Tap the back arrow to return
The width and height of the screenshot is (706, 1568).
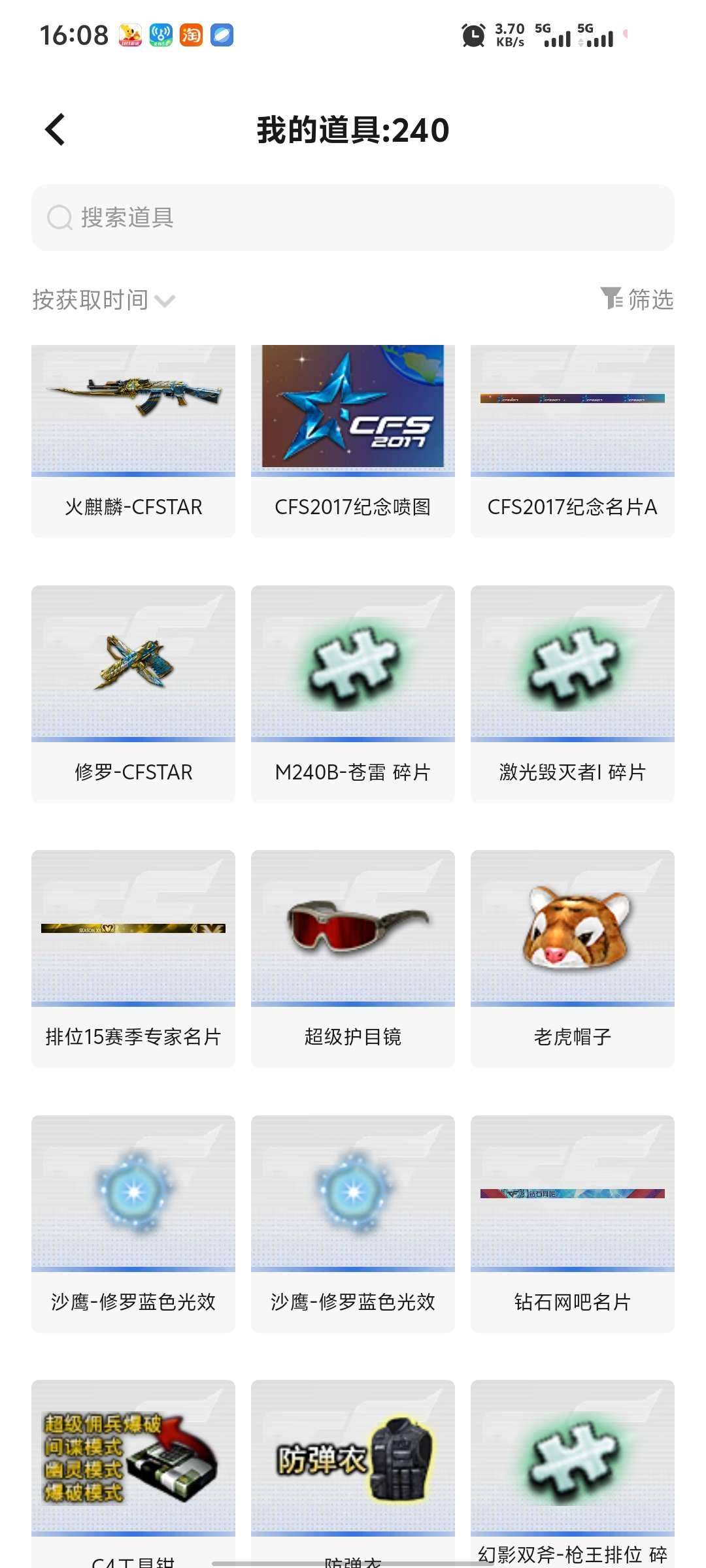pos(56,129)
